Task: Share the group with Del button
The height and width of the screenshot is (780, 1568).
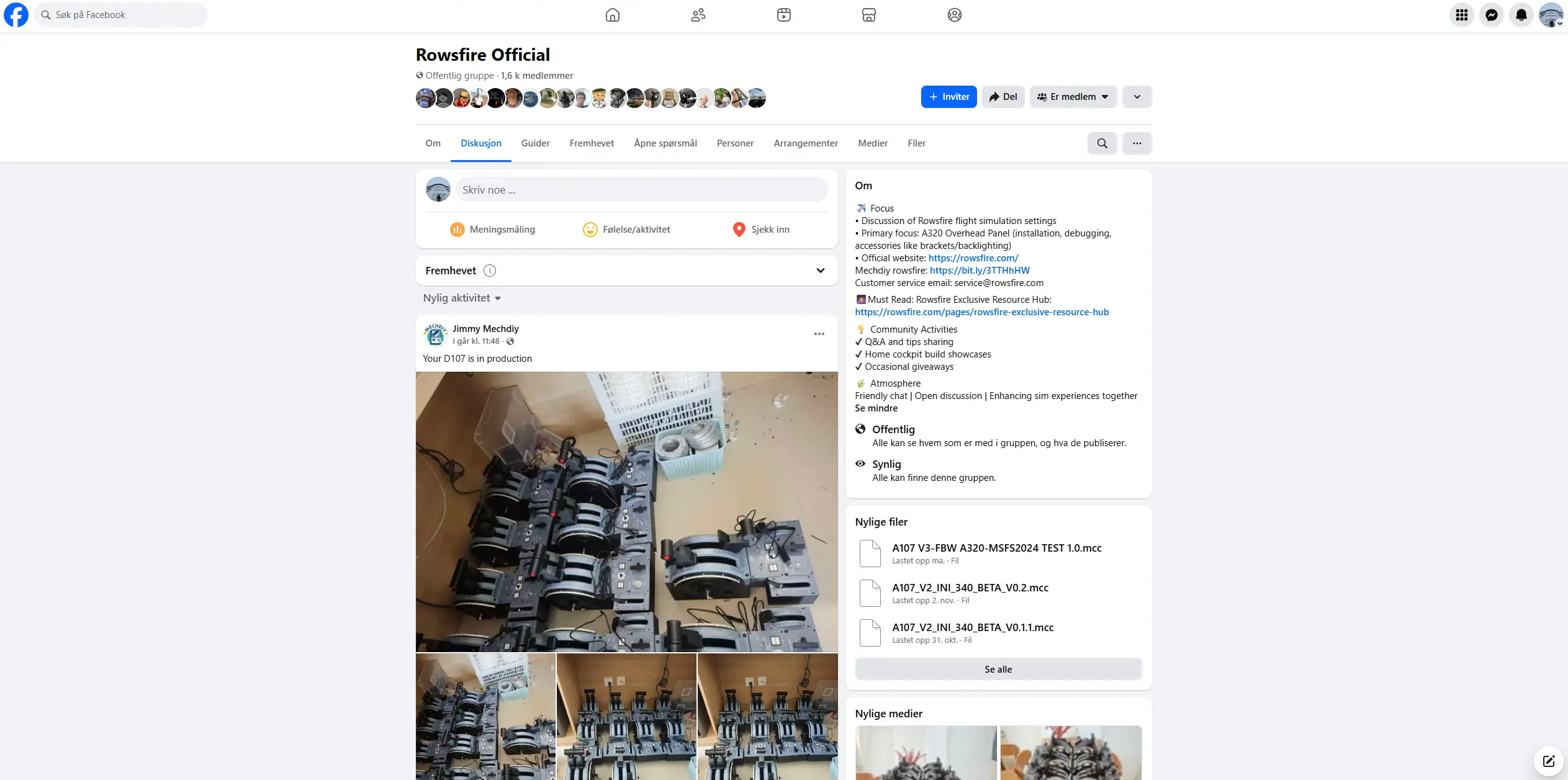Action: pos(1003,97)
